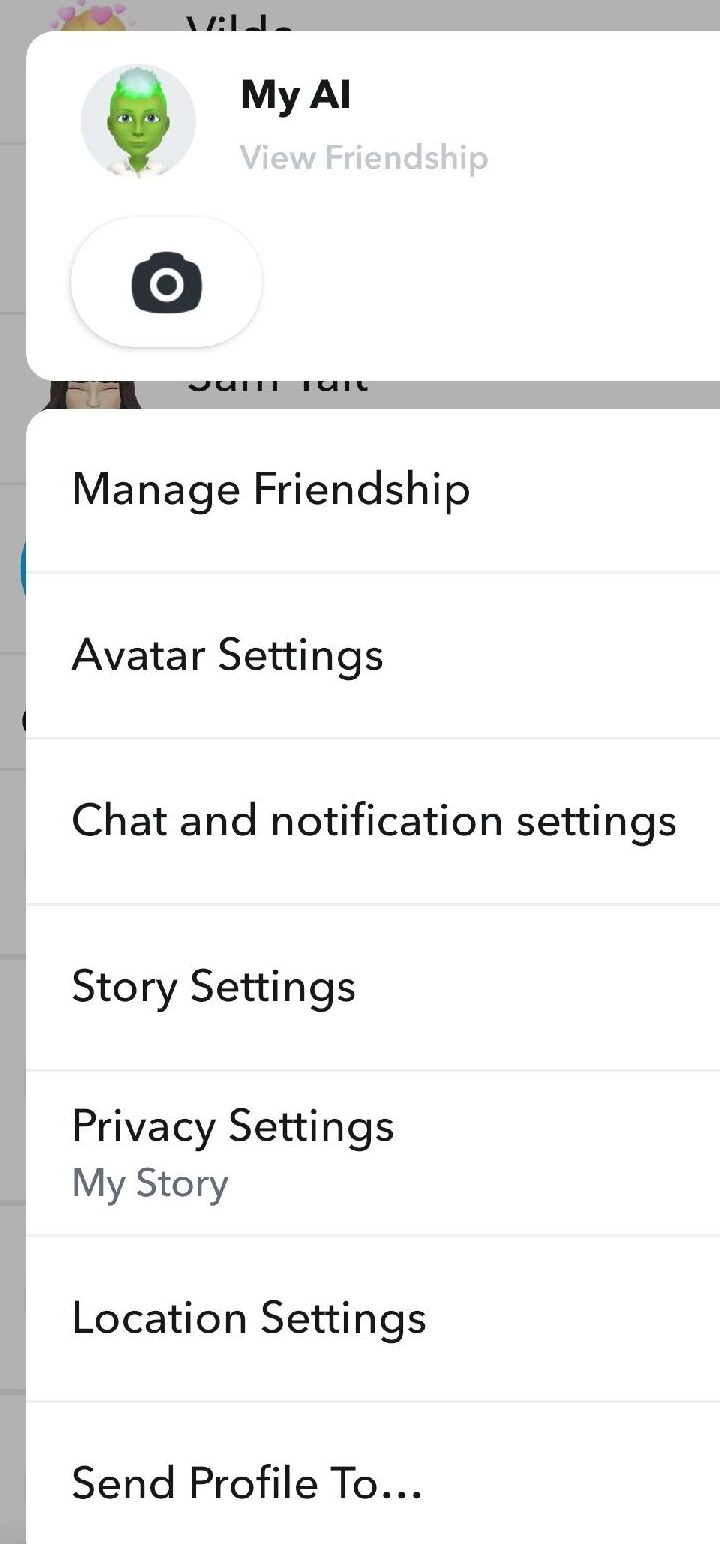Open Location Settings
Screen dimensions: 720x1544
373,1319
